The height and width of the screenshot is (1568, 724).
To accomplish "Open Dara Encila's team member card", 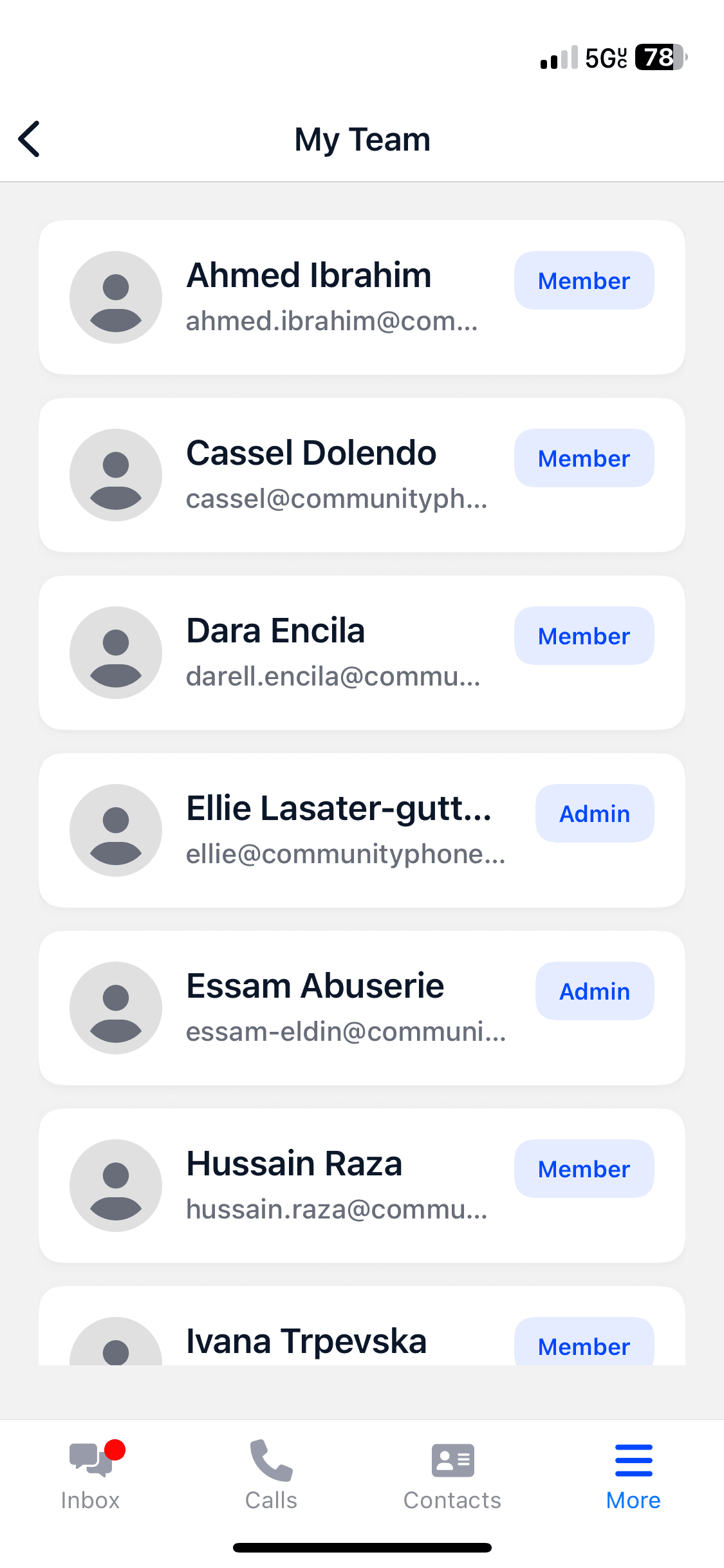I will click(362, 651).
